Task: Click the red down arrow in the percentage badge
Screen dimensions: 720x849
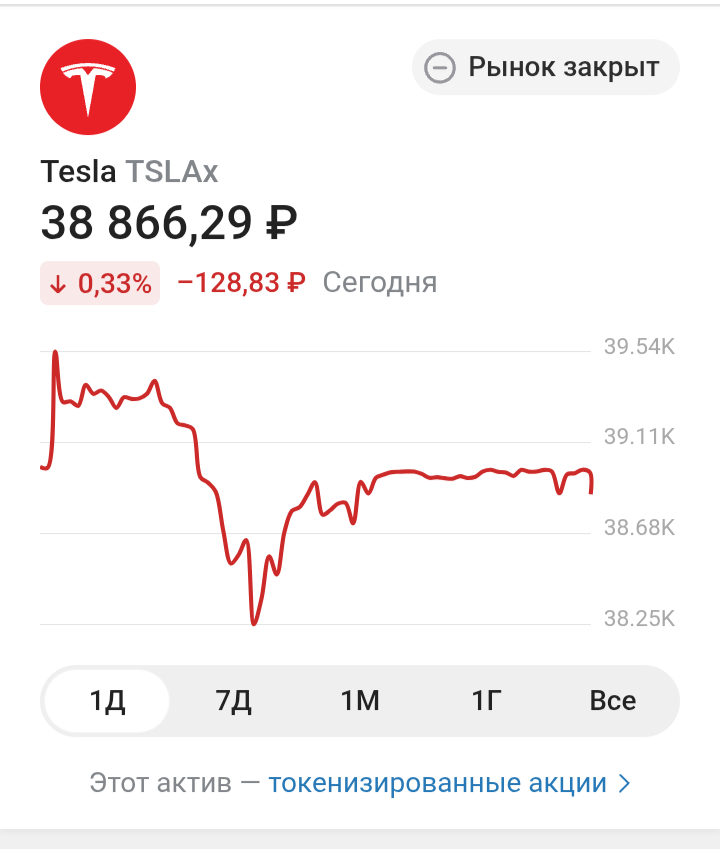Action: point(56,283)
